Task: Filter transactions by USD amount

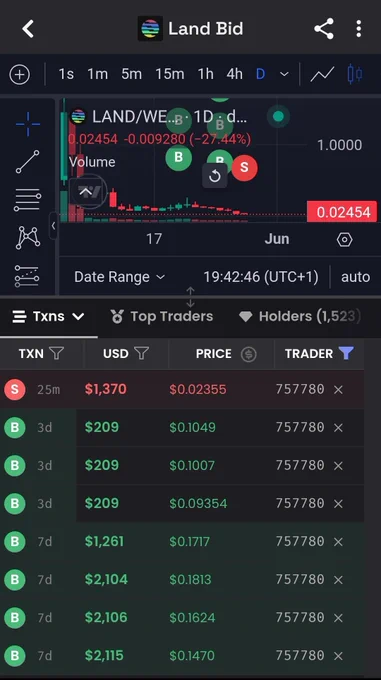Action: (x=142, y=353)
